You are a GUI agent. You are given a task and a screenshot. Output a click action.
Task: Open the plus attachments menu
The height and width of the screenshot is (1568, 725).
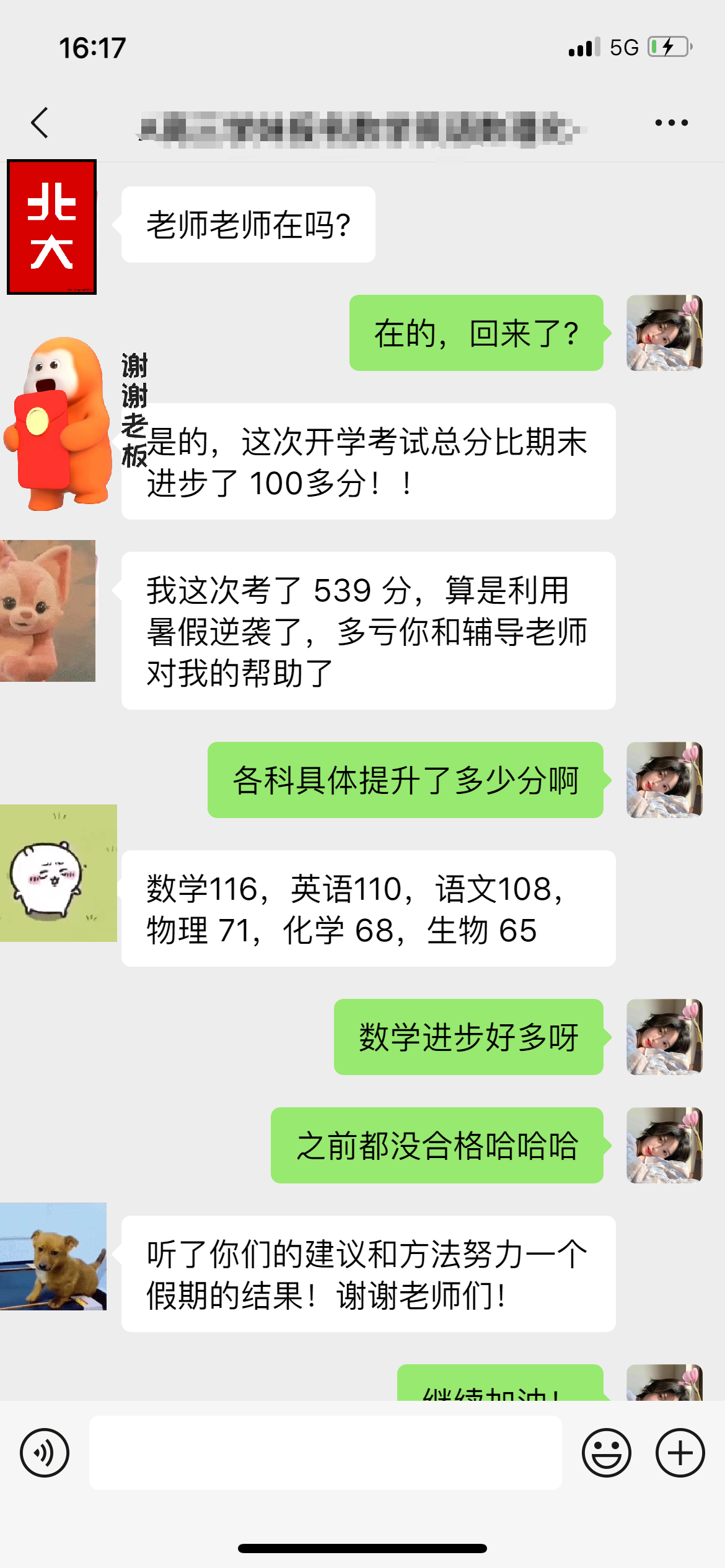[x=680, y=1453]
